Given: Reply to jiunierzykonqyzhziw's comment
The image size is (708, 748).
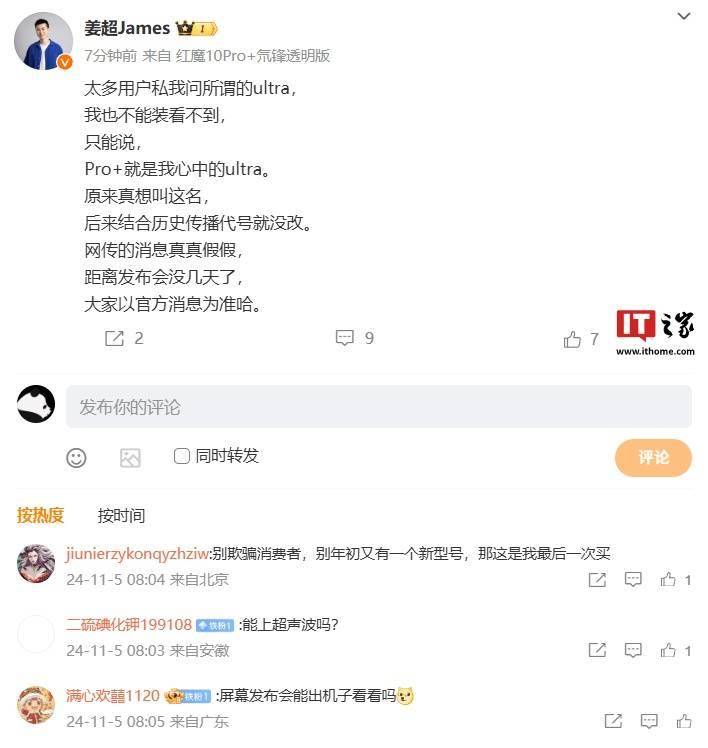Looking at the screenshot, I should (633, 579).
